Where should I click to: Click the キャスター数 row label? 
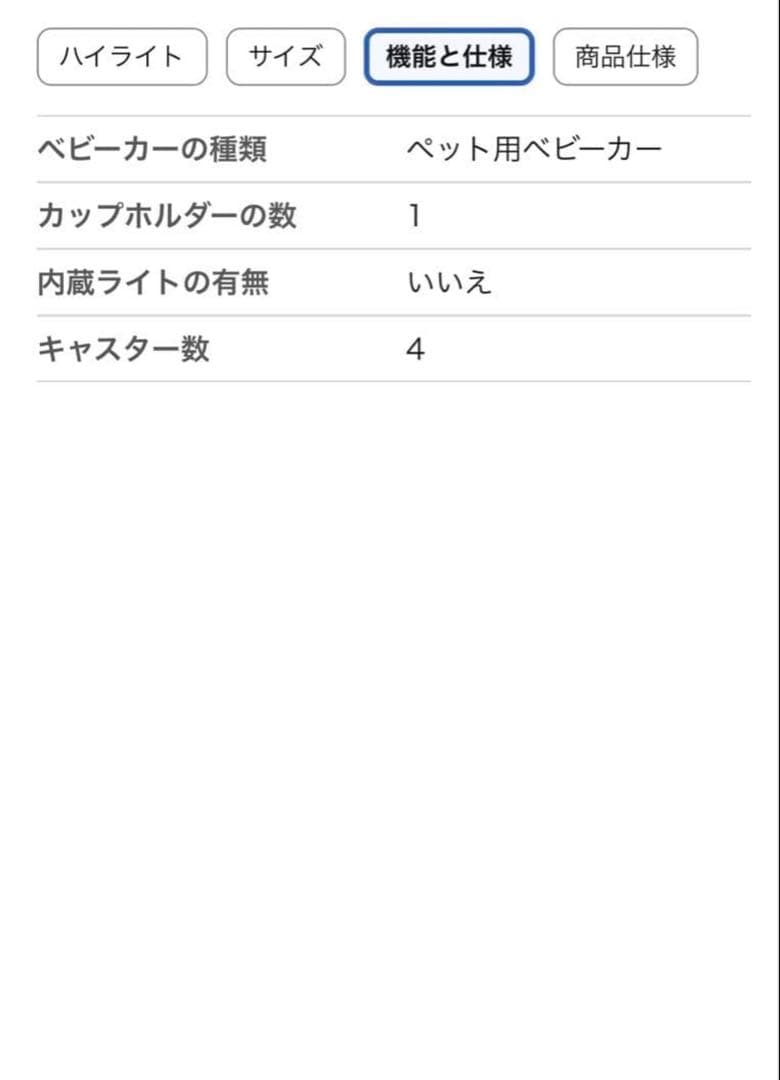pos(124,348)
